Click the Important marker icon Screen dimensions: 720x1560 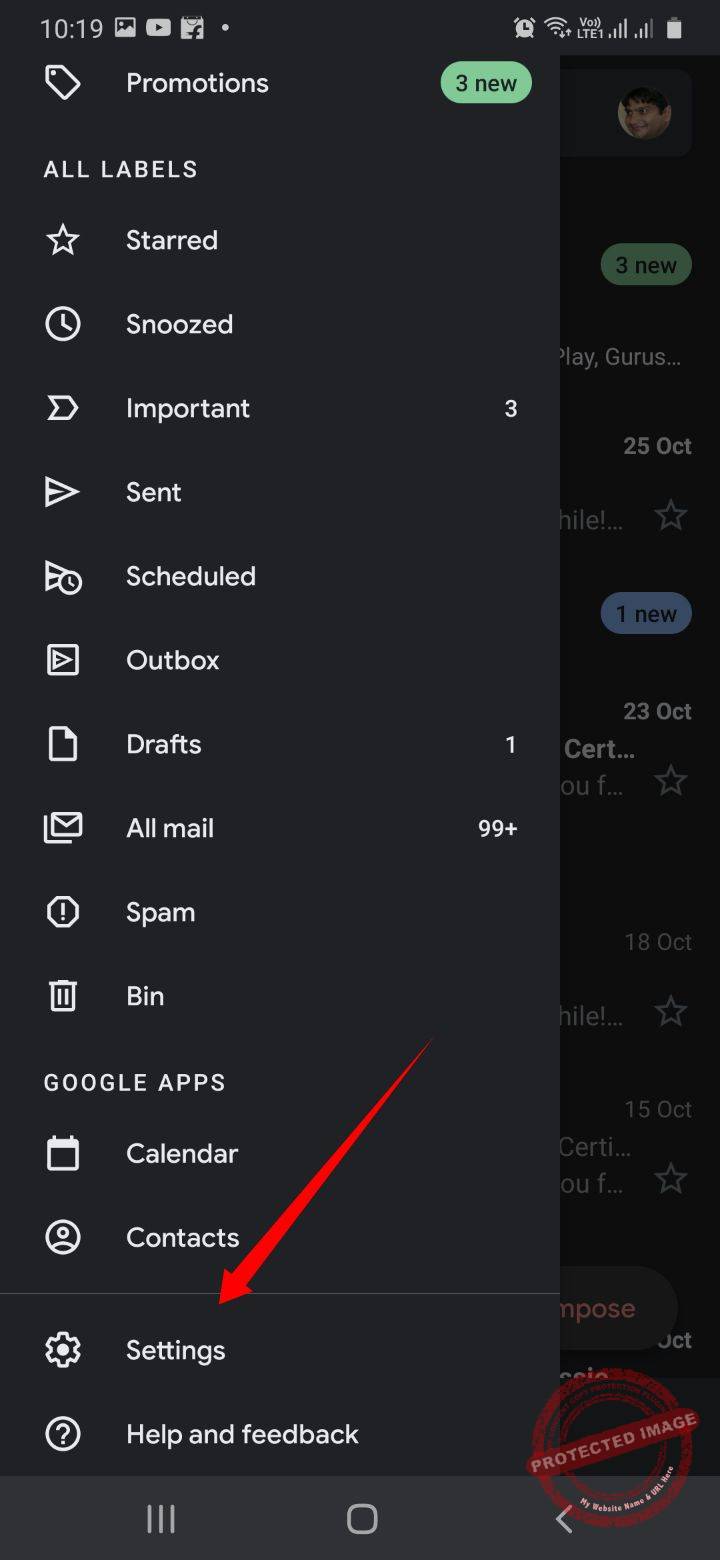tap(62, 407)
